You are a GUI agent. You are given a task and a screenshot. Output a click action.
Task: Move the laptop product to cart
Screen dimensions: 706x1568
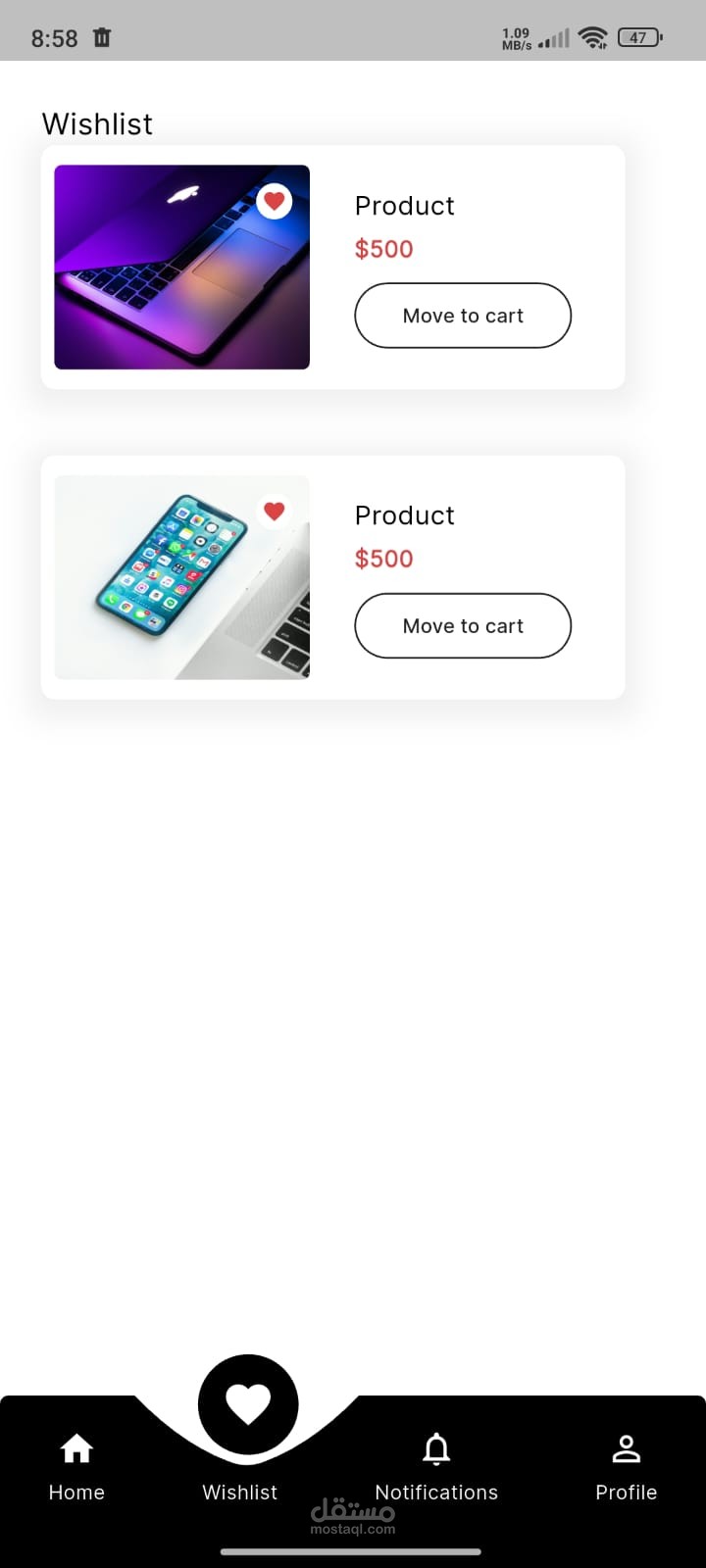pyautogui.click(x=463, y=316)
